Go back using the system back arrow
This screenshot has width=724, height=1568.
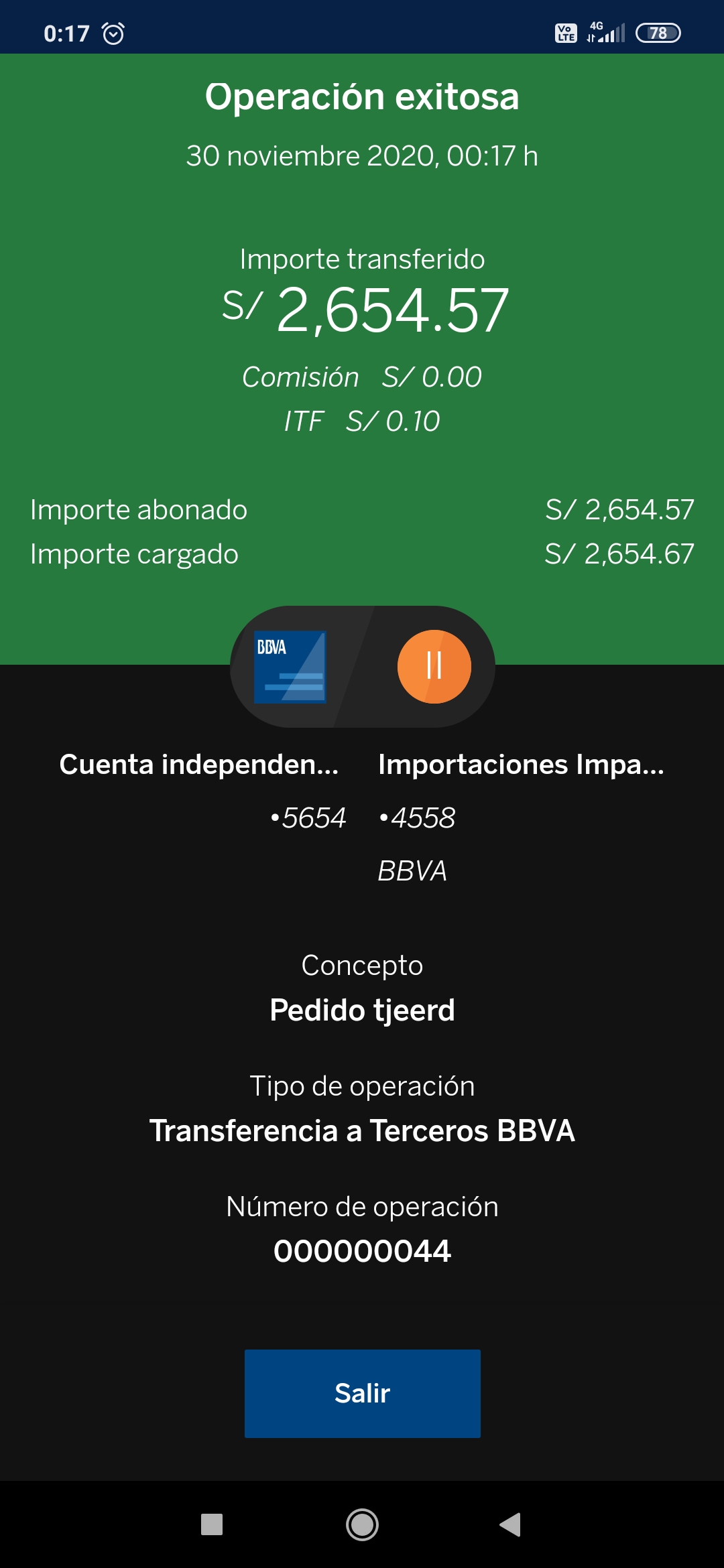pyautogui.click(x=510, y=1524)
